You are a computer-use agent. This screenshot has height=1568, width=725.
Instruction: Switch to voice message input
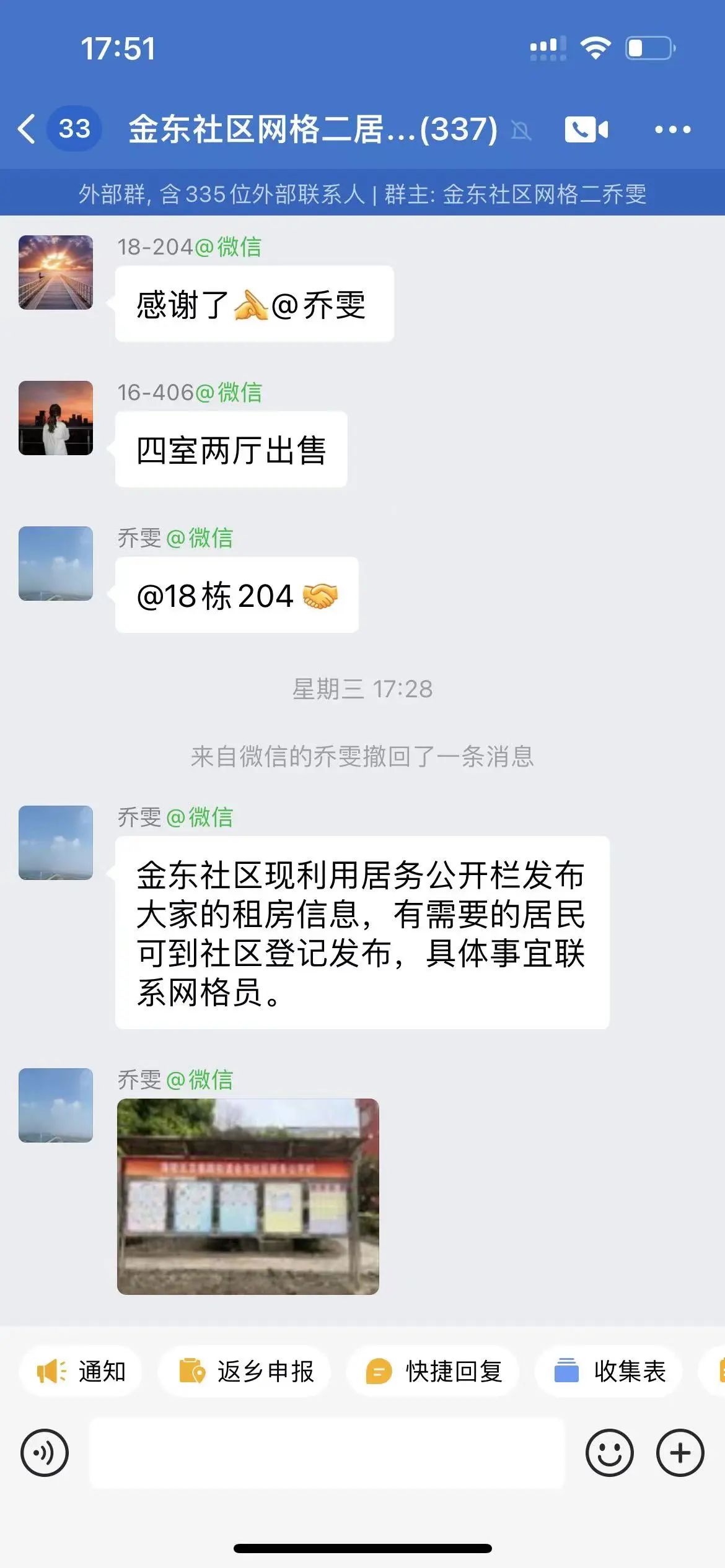click(x=45, y=1453)
